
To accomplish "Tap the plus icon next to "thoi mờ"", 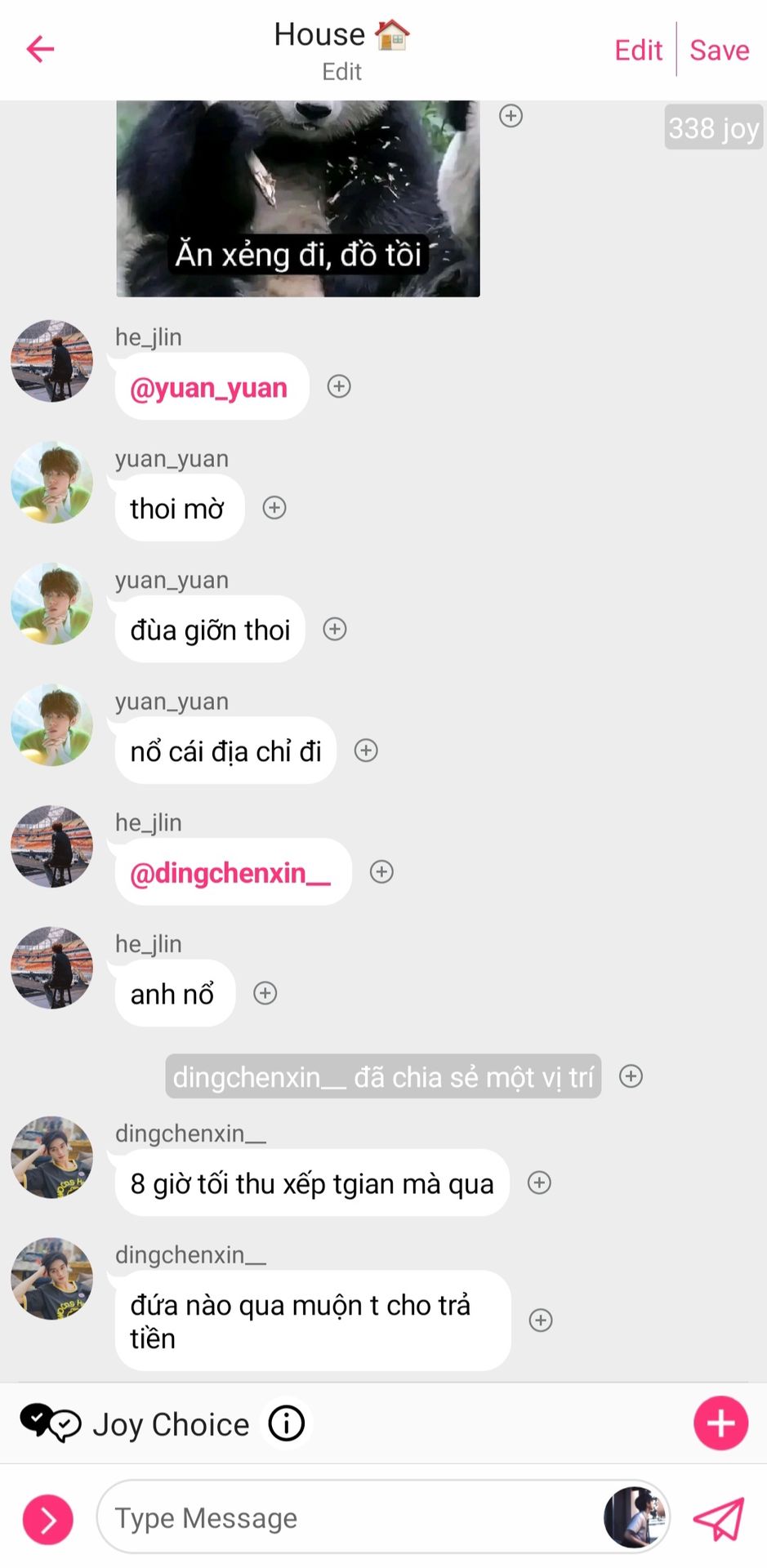I will pyautogui.click(x=274, y=508).
